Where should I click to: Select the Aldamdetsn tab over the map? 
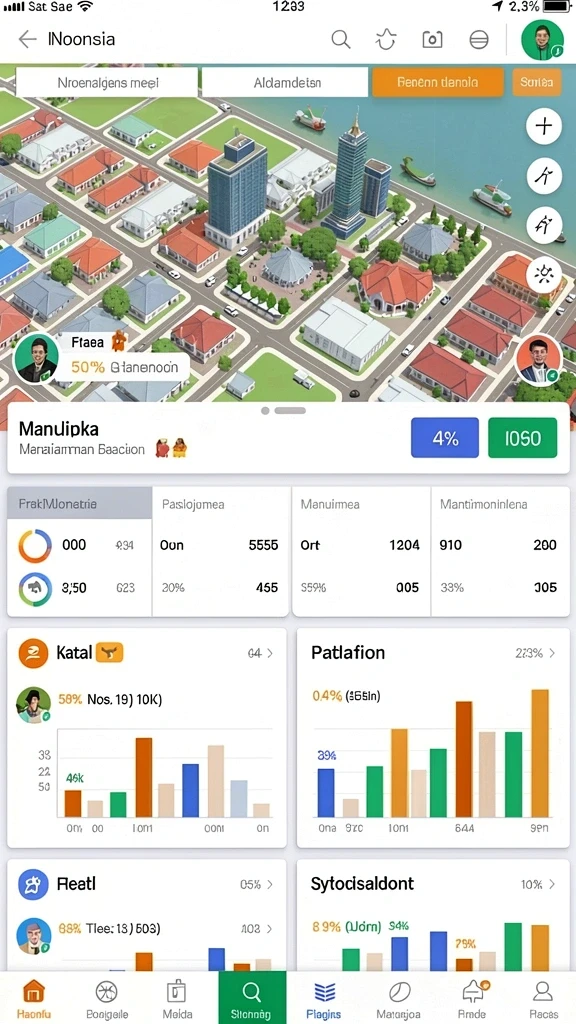(x=285, y=82)
